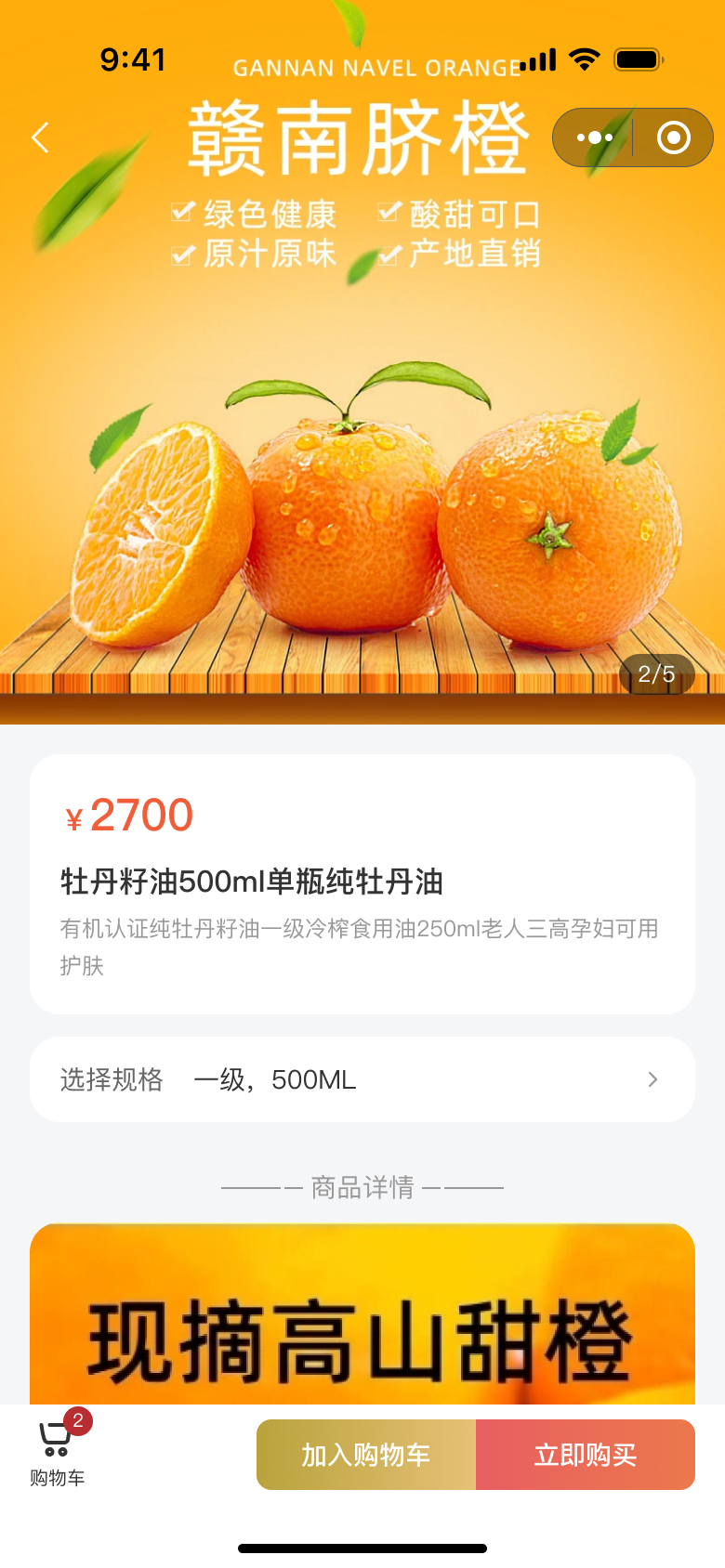Image resolution: width=725 pixels, height=1568 pixels.
Task: Tap 加入购物车 to add item
Action: coord(366,1455)
